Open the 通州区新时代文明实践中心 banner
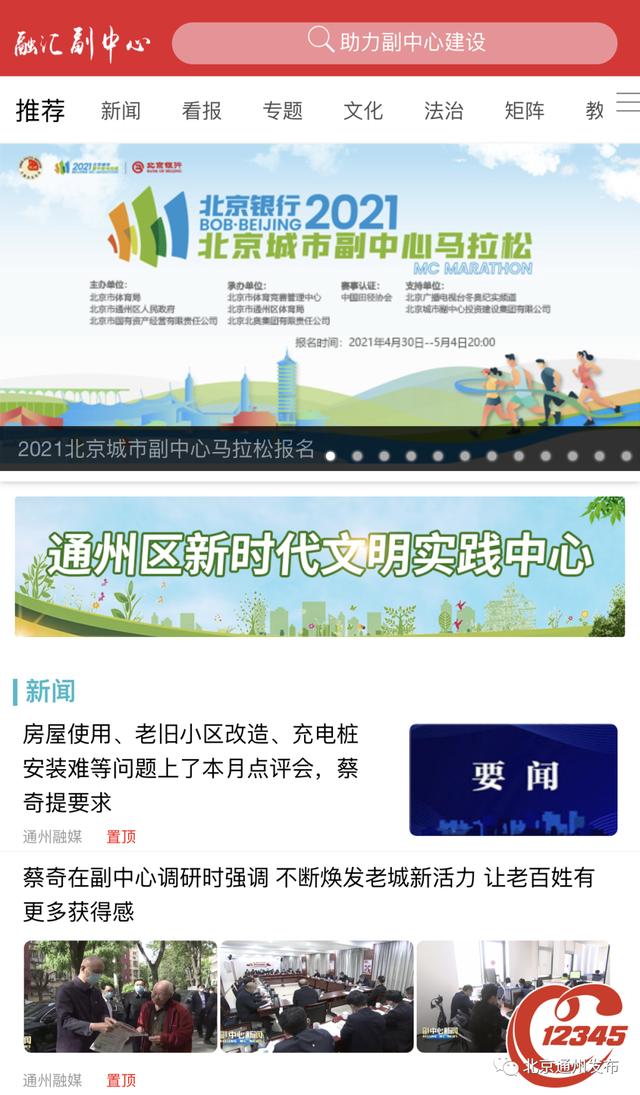Screen dimensions: 640x1095 320,566
